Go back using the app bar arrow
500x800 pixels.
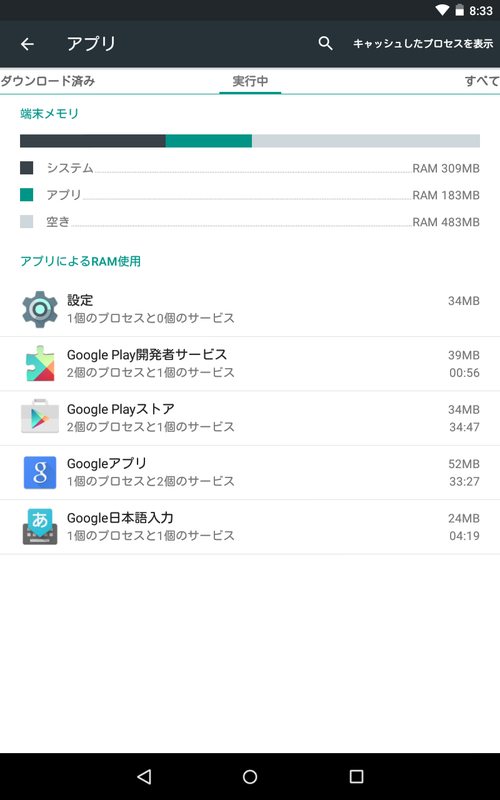click(x=27, y=44)
